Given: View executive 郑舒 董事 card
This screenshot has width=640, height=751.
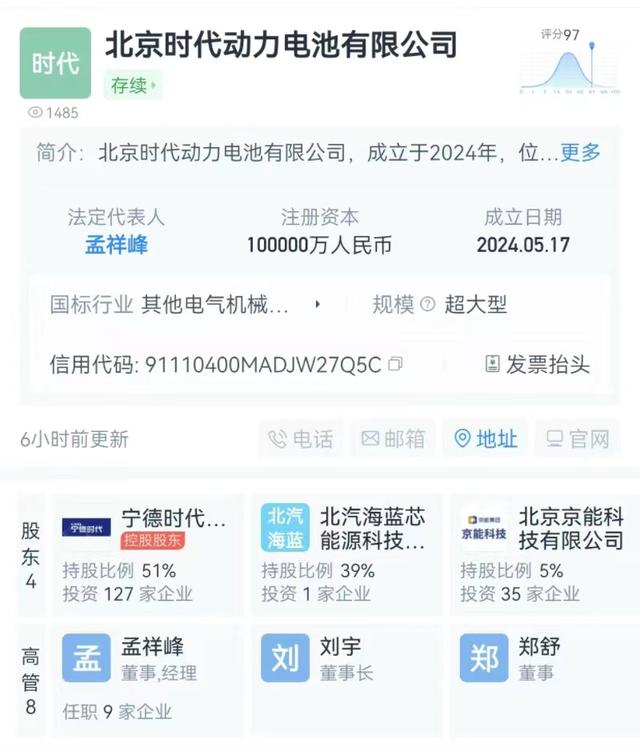Looking at the screenshot, I should pyautogui.click(x=543, y=660).
